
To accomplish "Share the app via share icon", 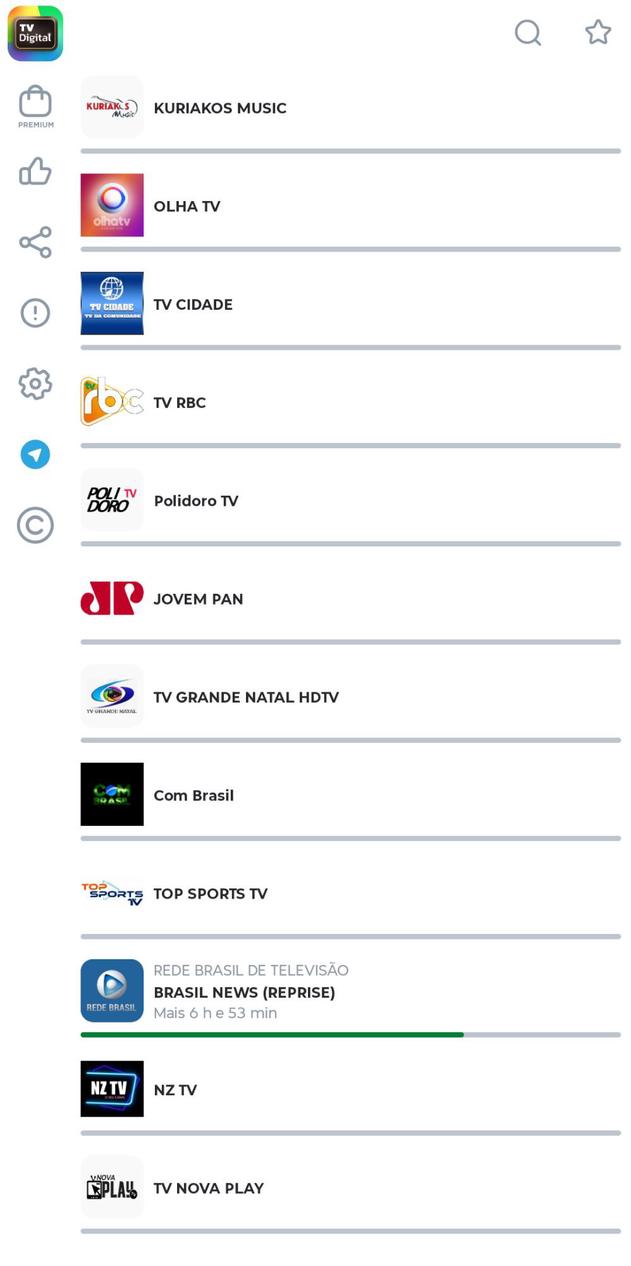I will coord(35,242).
